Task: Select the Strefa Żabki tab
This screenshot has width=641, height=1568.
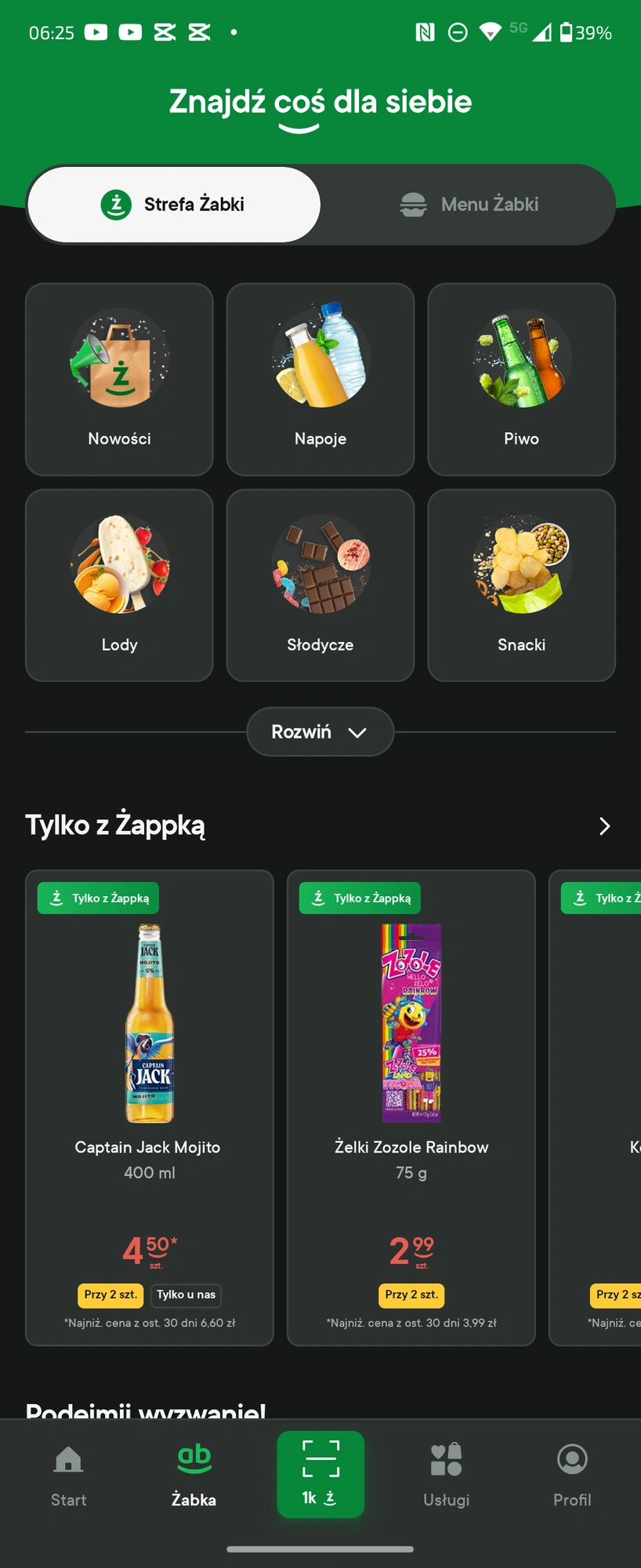Action: click(174, 205)
